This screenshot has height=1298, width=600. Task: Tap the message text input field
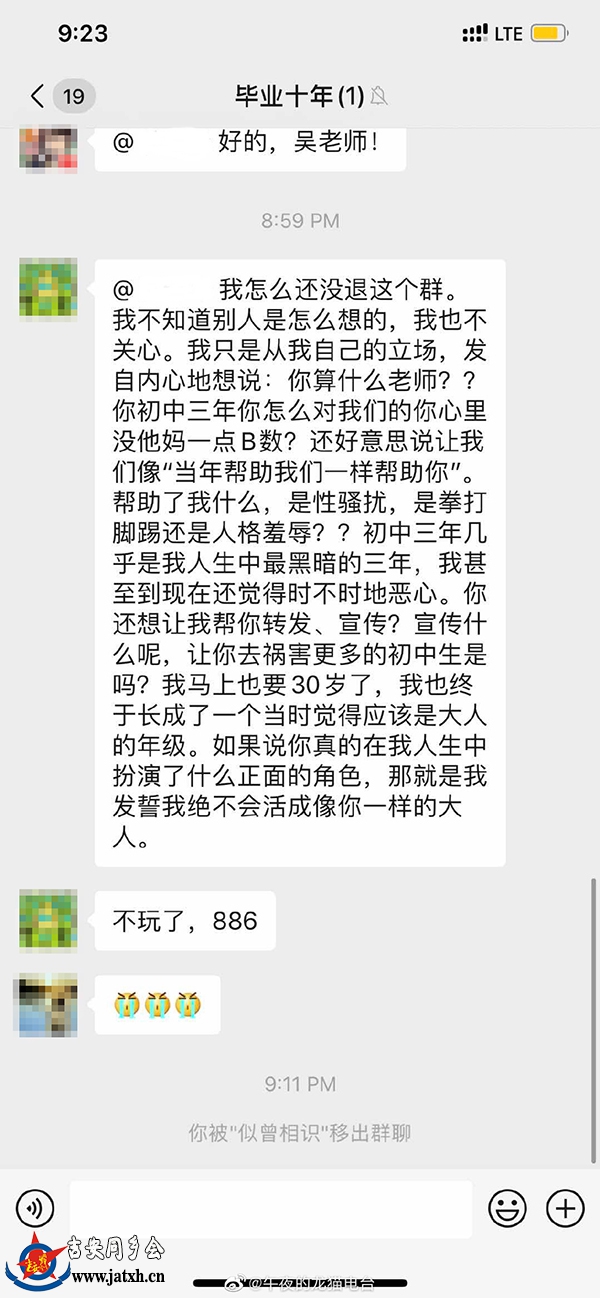270,1209
